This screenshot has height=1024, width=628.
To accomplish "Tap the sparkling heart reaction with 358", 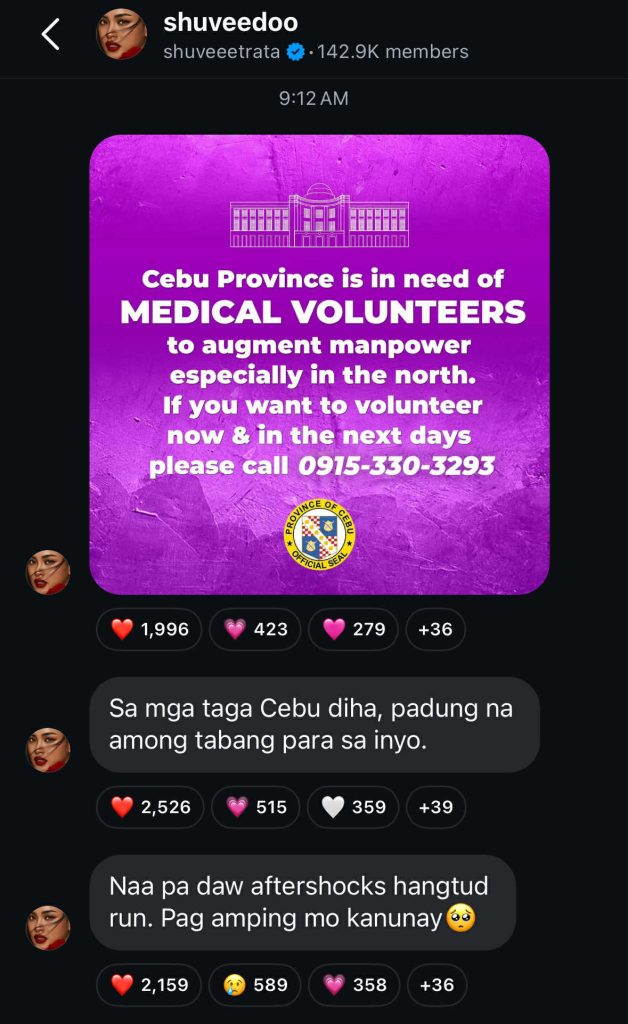I will pyautogui.click(x=354, y=985).
